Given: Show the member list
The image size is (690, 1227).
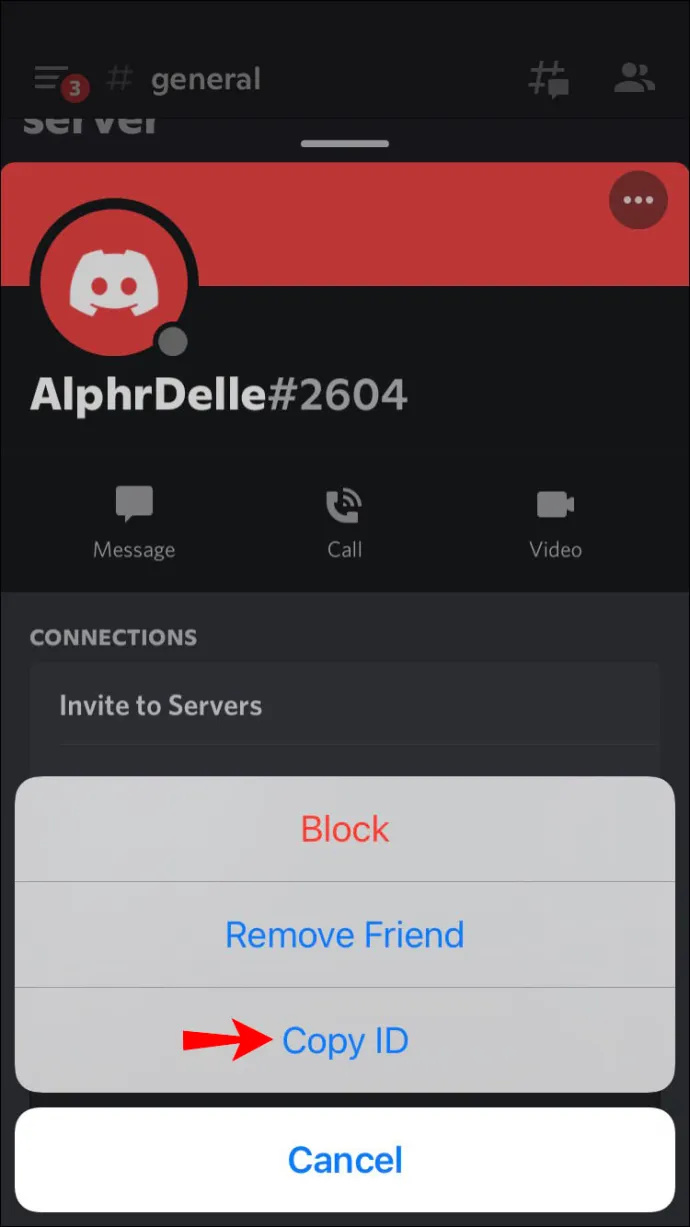Looking at the screenshot, I should (634, 79).
